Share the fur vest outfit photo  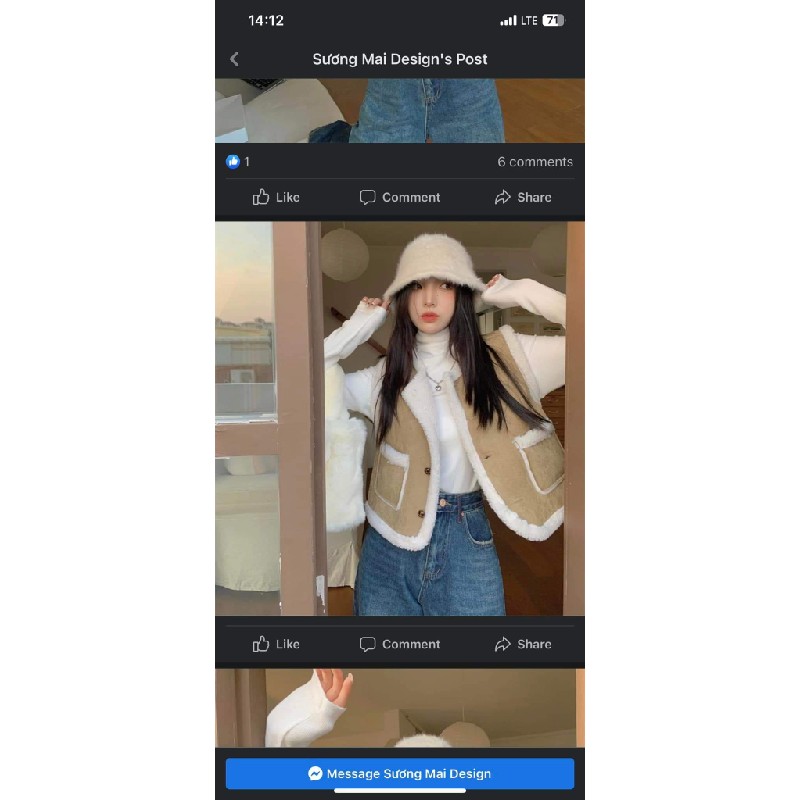522,644
